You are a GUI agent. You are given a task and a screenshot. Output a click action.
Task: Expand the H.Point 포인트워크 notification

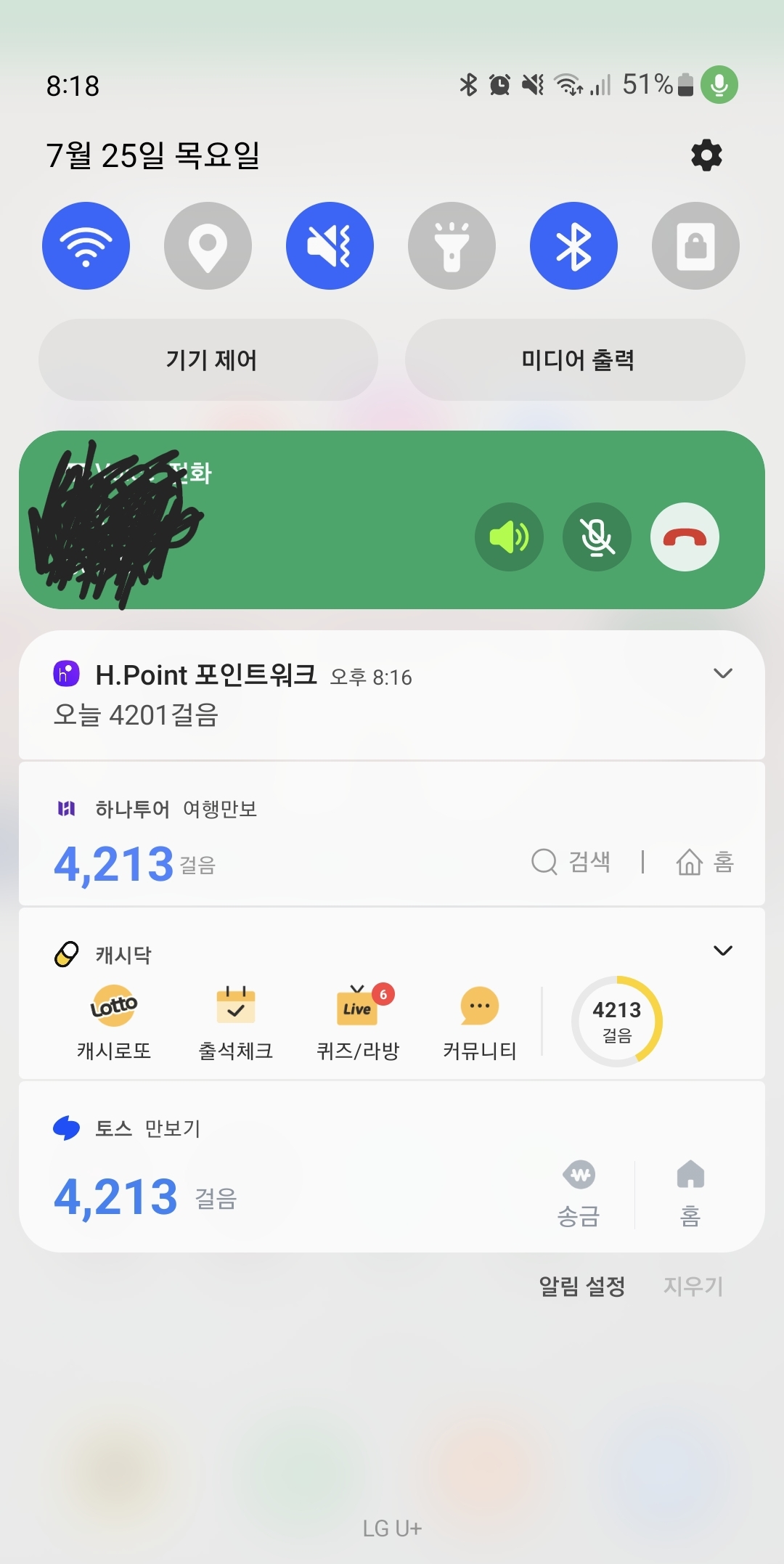coord(722,673)
